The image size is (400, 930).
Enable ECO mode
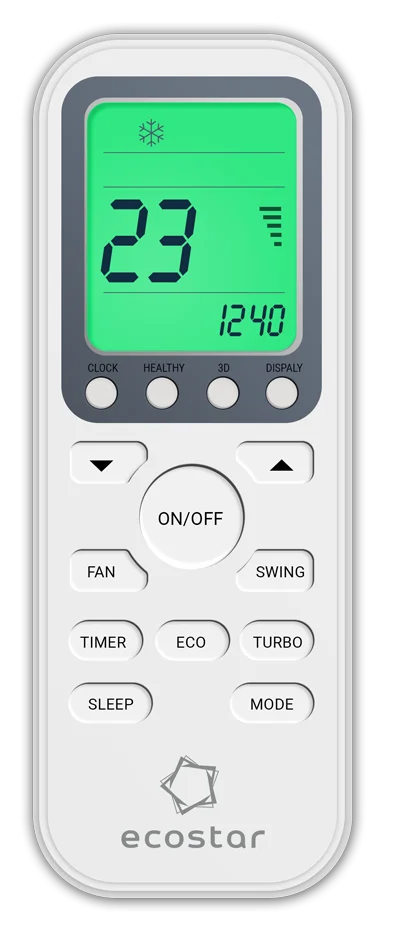coord(192,641)
